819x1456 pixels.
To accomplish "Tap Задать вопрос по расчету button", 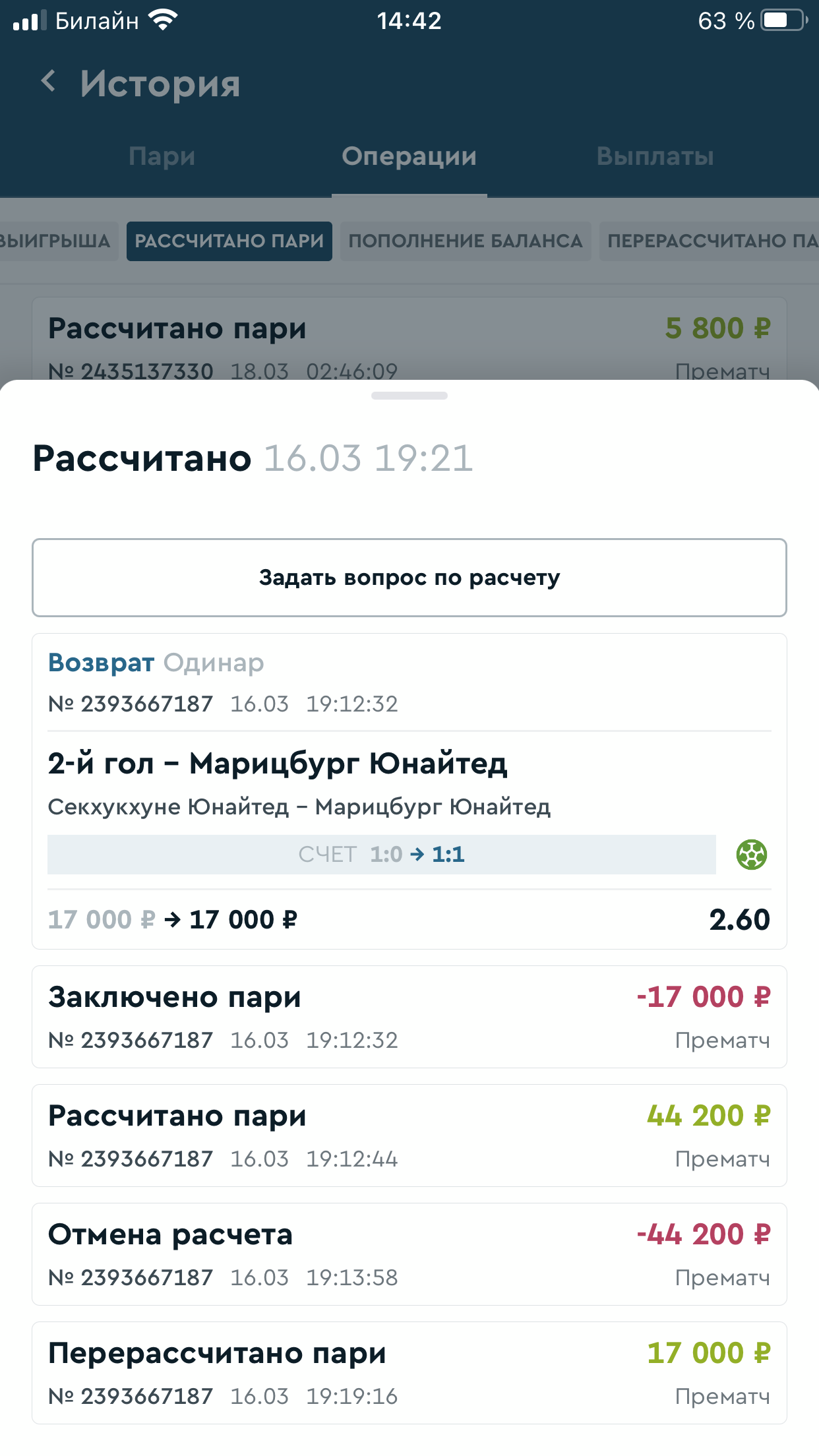I will [409, 578].
